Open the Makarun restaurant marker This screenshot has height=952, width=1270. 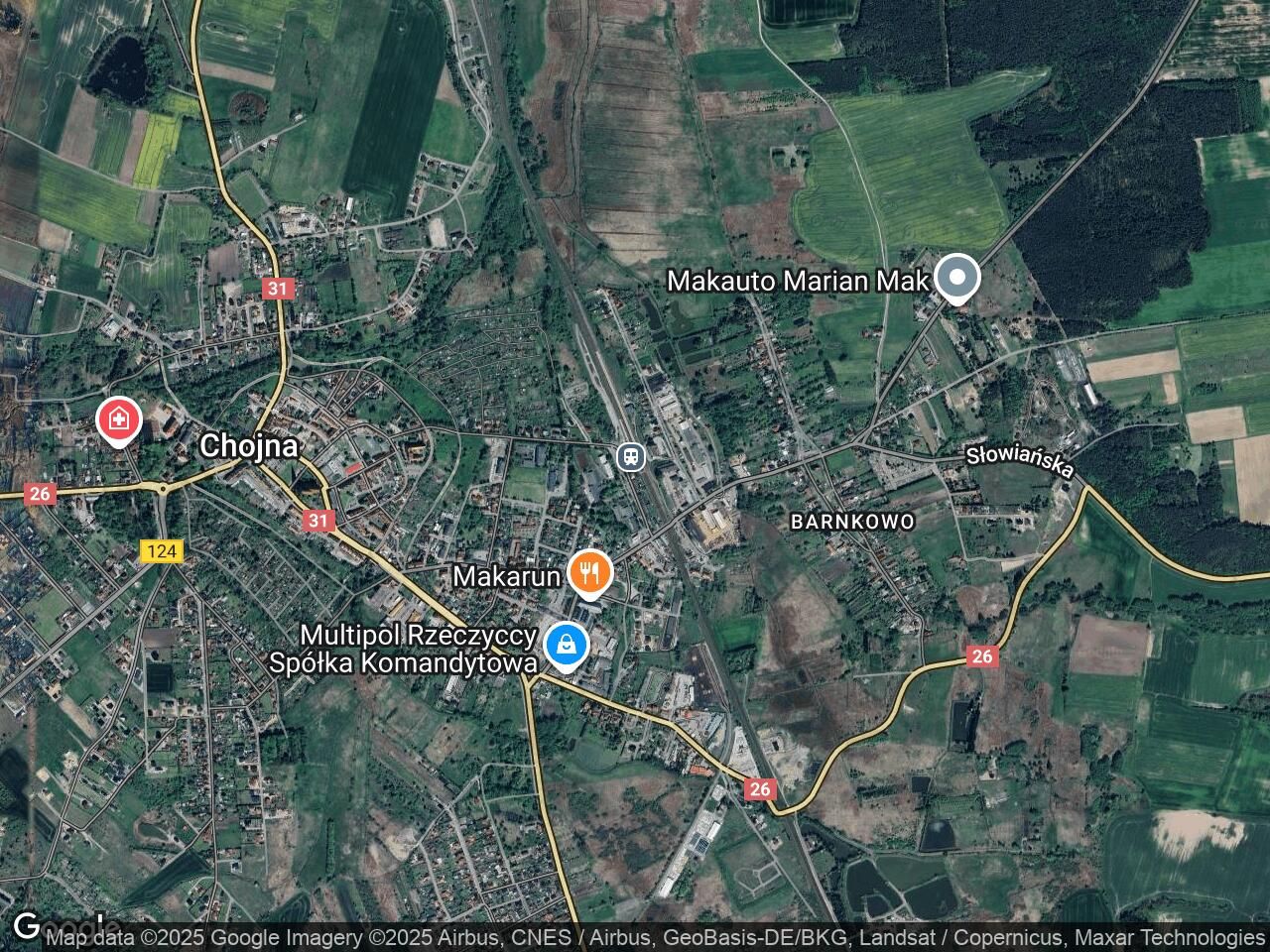[590, 572]
